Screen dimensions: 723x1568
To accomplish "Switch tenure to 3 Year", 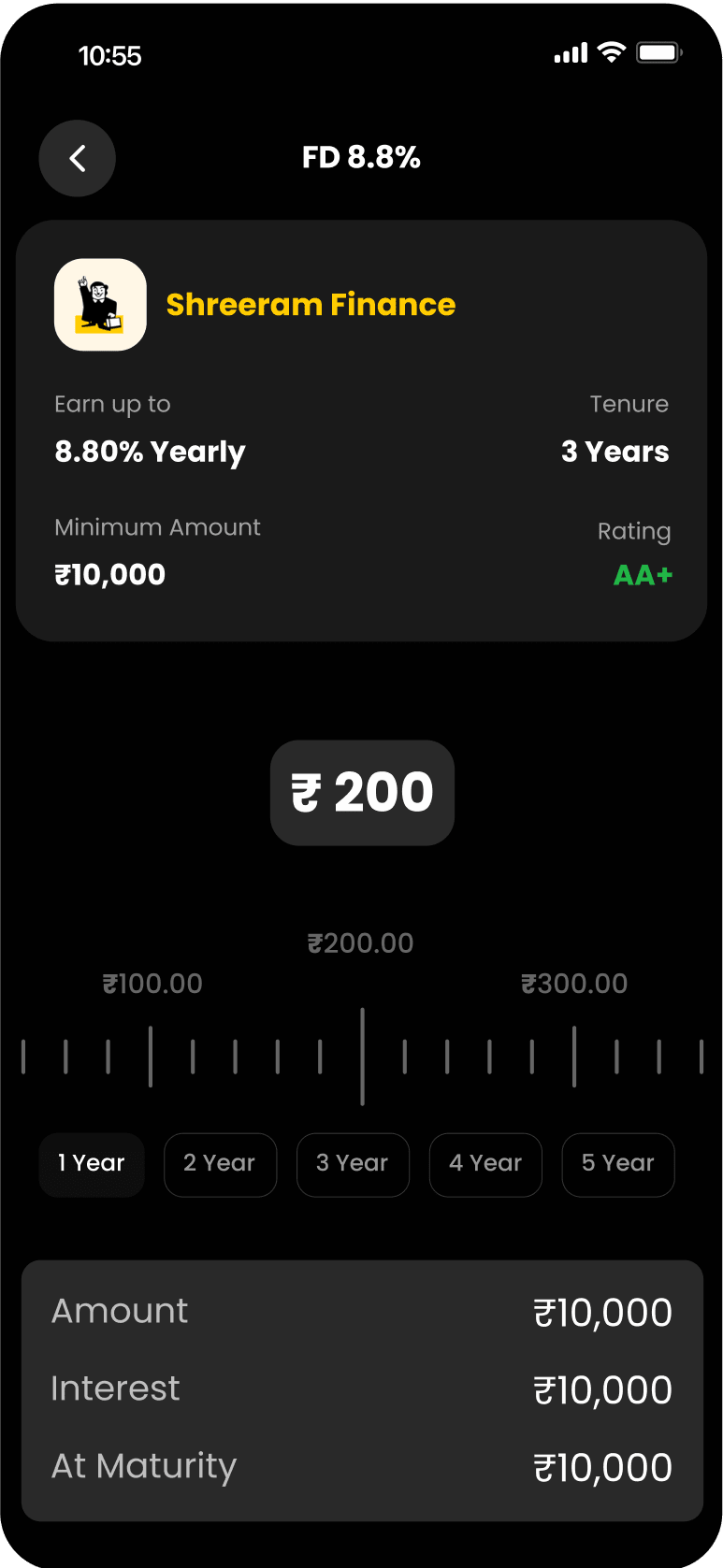I will pyautogui.click(x=353, y=1164).
